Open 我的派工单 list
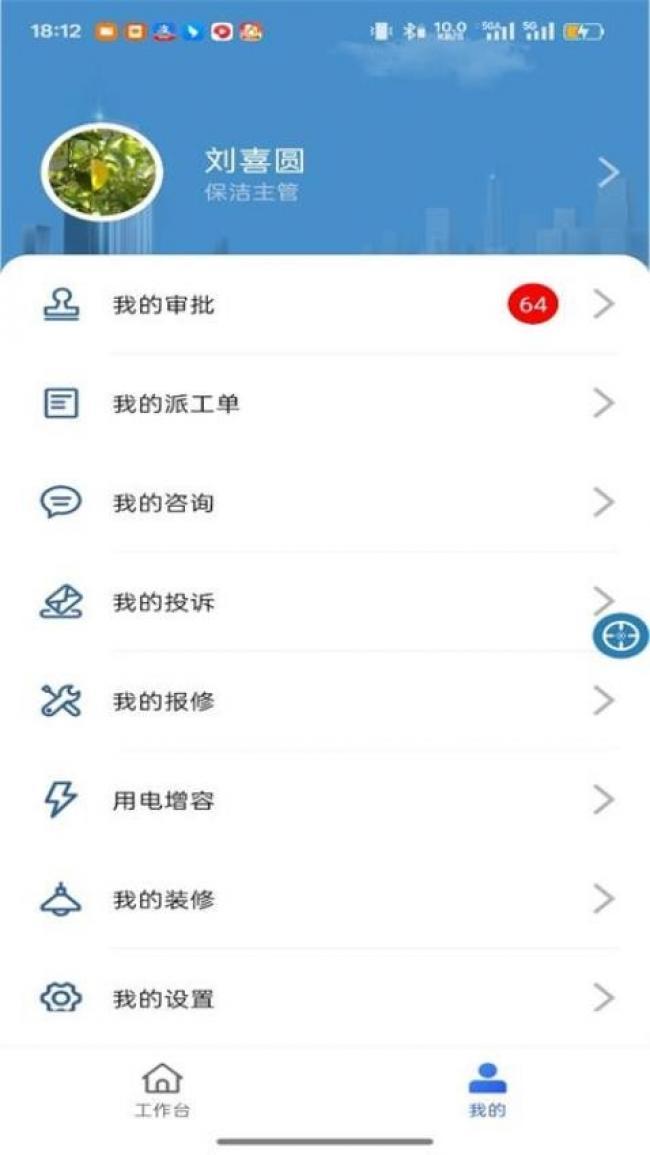Viewport: 650px width, 1155px height. tap(330, 404)
